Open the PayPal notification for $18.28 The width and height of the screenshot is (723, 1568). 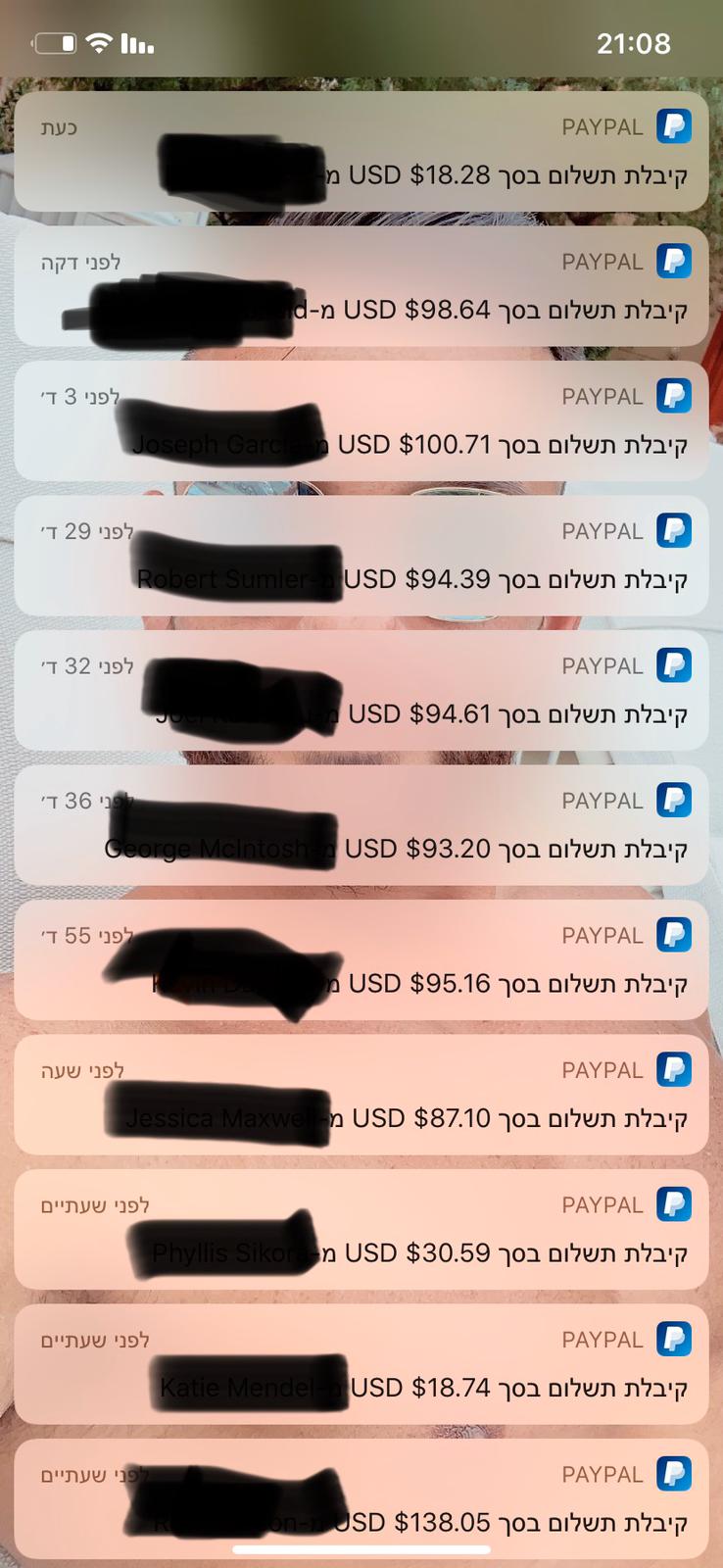361,152
